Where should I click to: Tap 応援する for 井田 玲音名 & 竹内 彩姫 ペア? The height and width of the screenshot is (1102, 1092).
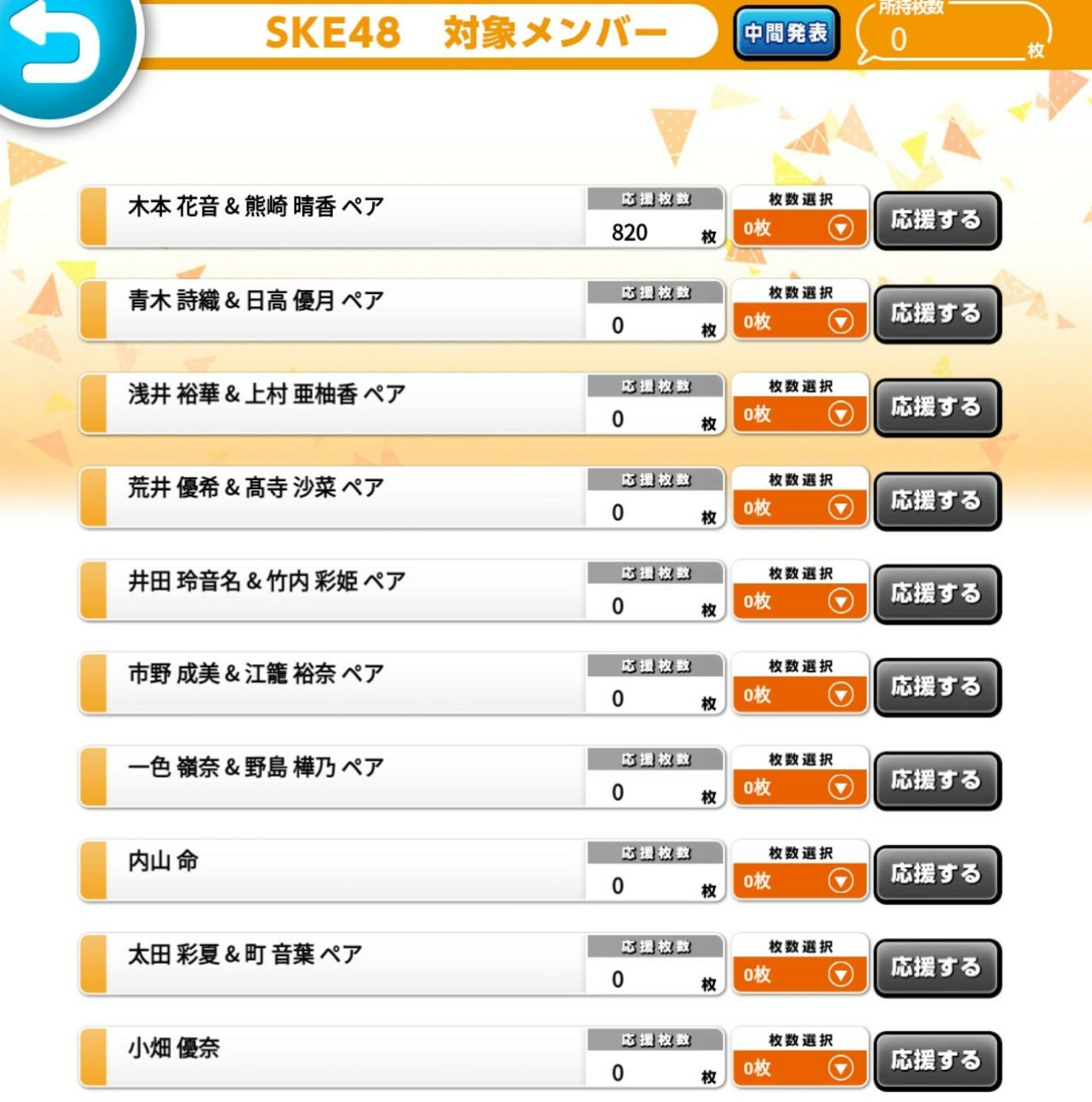coord(936,594)
